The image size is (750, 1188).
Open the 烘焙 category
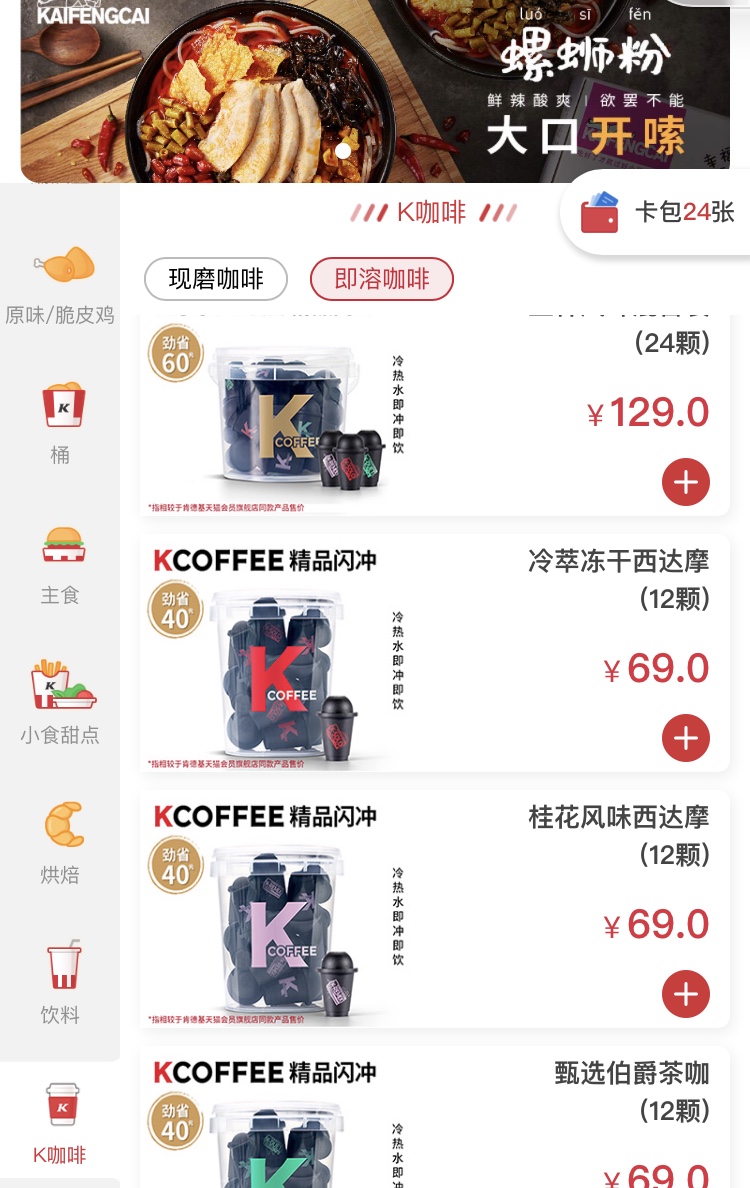(60, 844)
